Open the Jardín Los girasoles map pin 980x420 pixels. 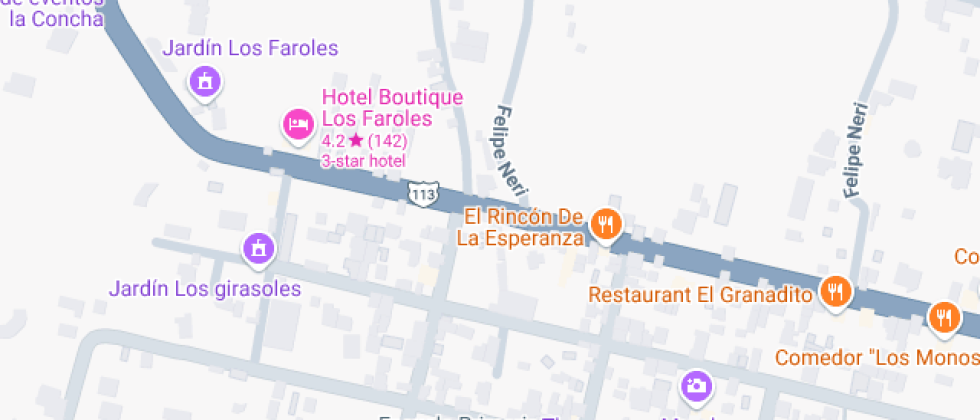pos(259,248)
